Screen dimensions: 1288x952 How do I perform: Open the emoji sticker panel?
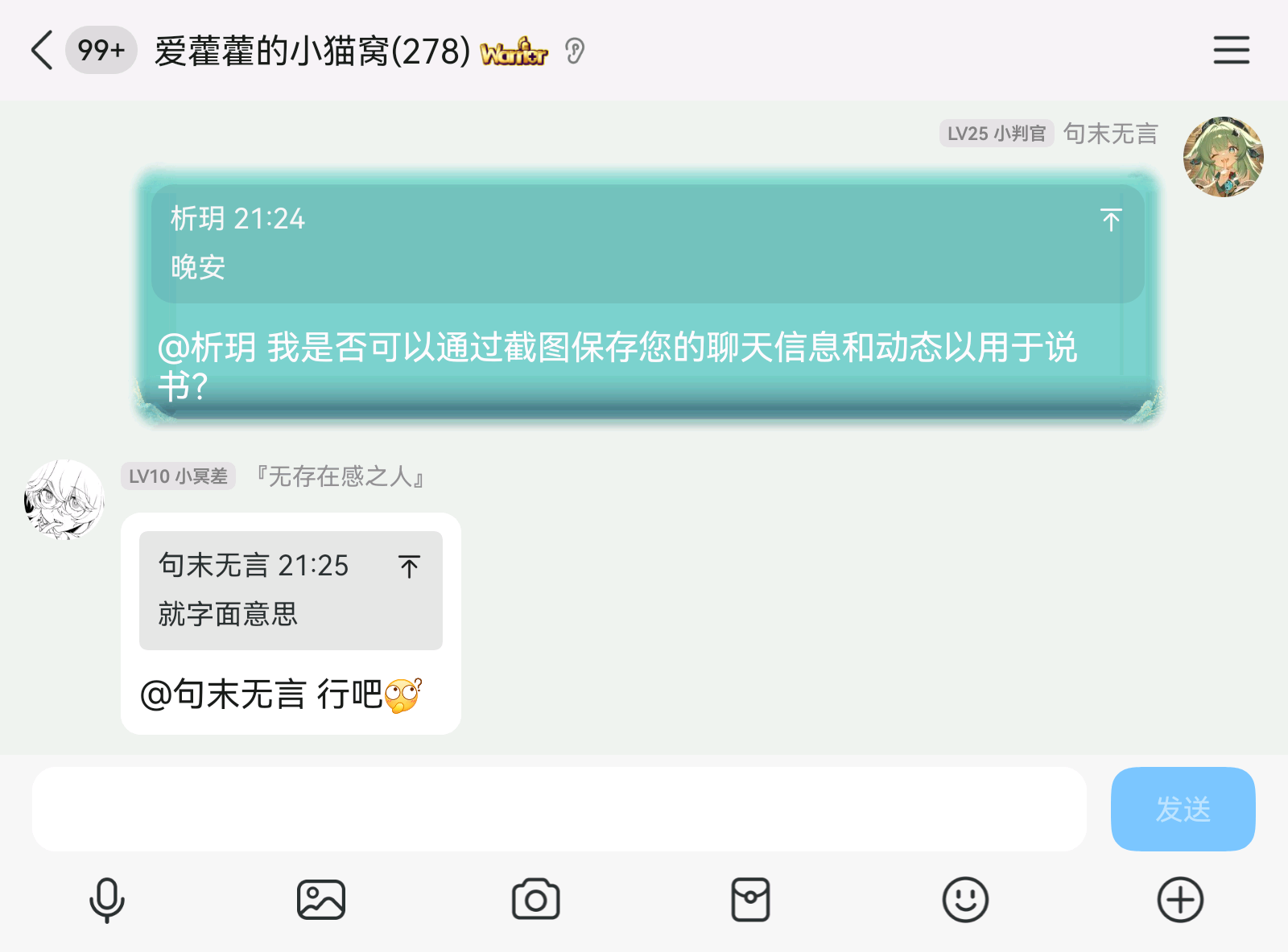click(965, 900)
